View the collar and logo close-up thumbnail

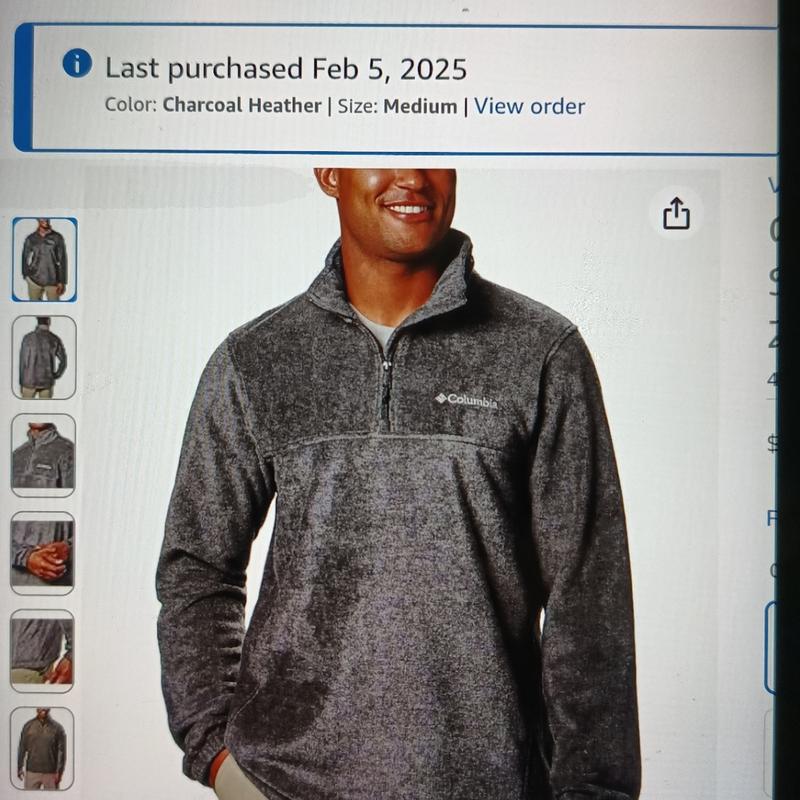tap(43, 455)
